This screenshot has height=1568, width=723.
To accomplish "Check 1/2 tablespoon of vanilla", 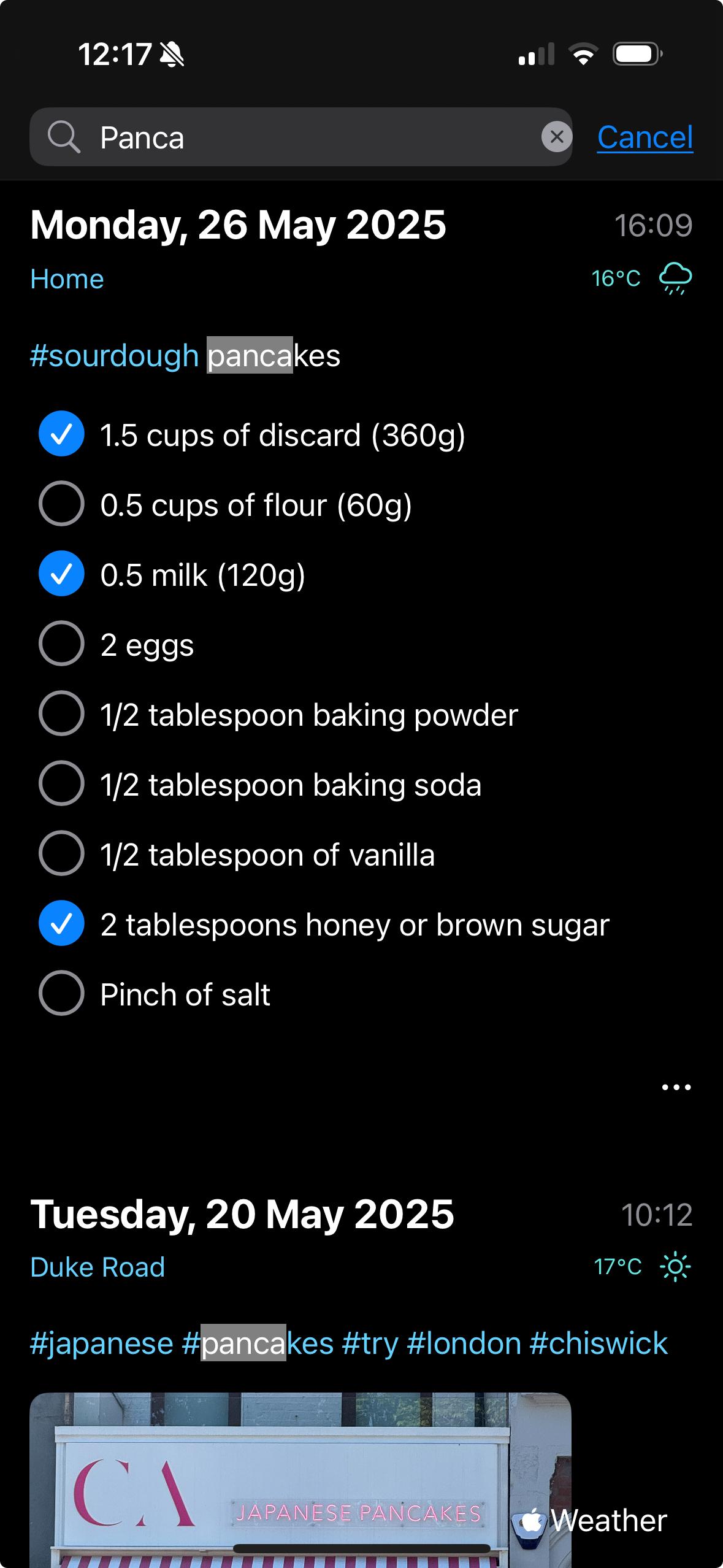I will [x=61, y=853].
